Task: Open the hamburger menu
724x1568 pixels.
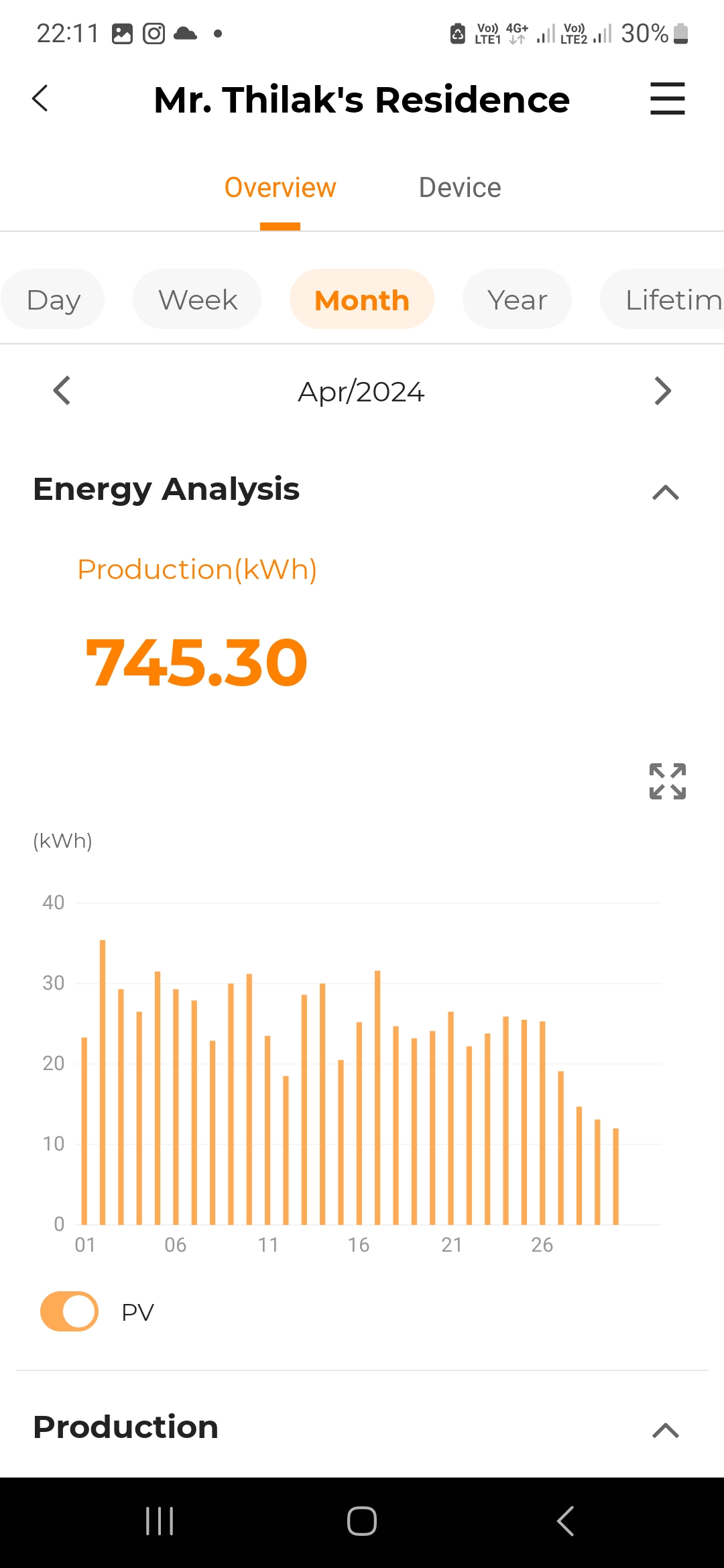Action: pyautogui.click(x=667, y=99)
